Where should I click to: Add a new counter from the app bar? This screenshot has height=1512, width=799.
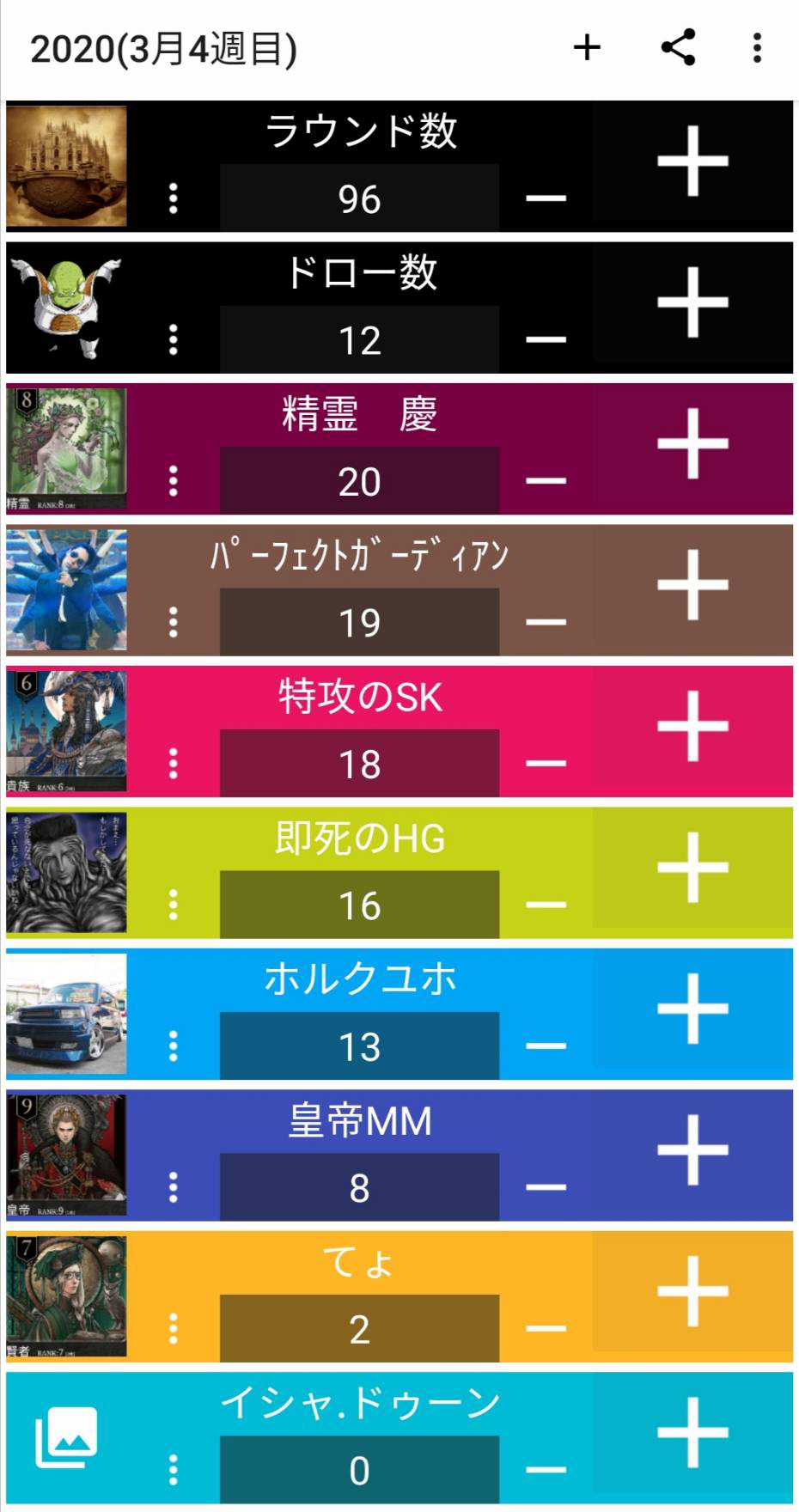587,48
